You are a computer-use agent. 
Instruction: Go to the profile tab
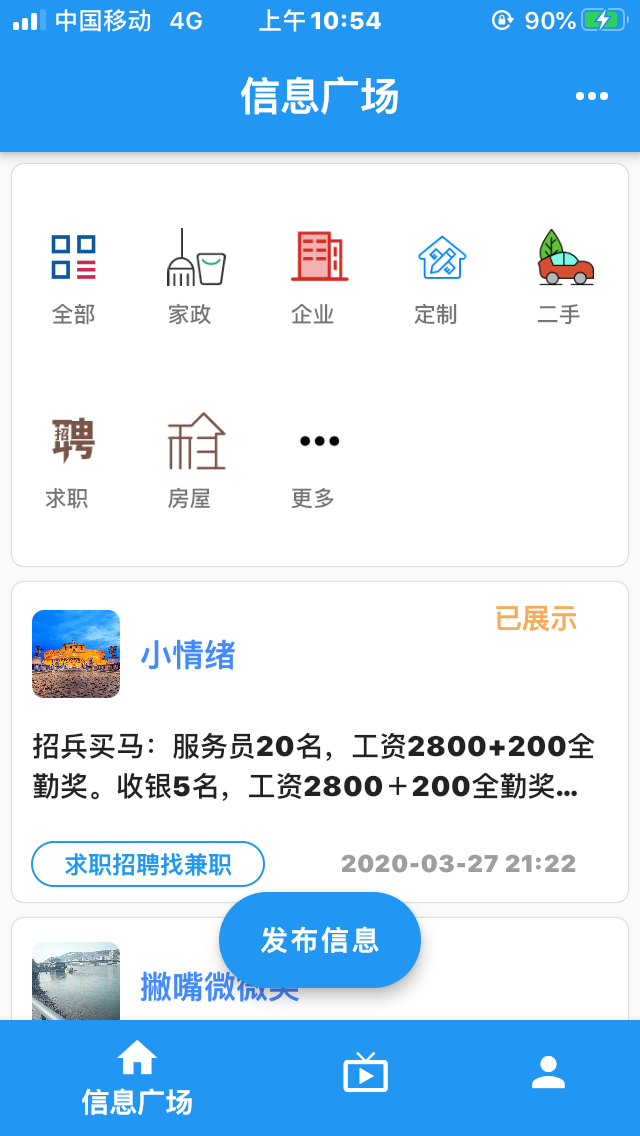tap(548, 1073)
